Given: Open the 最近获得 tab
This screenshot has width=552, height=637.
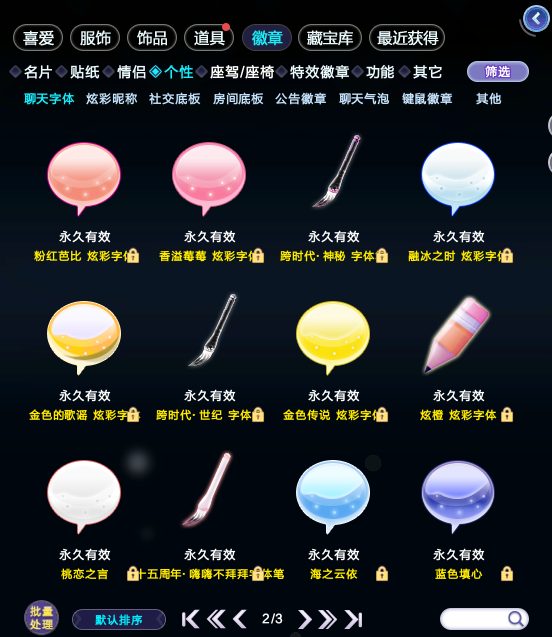Looking at the screenshot, I should [x=407, y=38].
